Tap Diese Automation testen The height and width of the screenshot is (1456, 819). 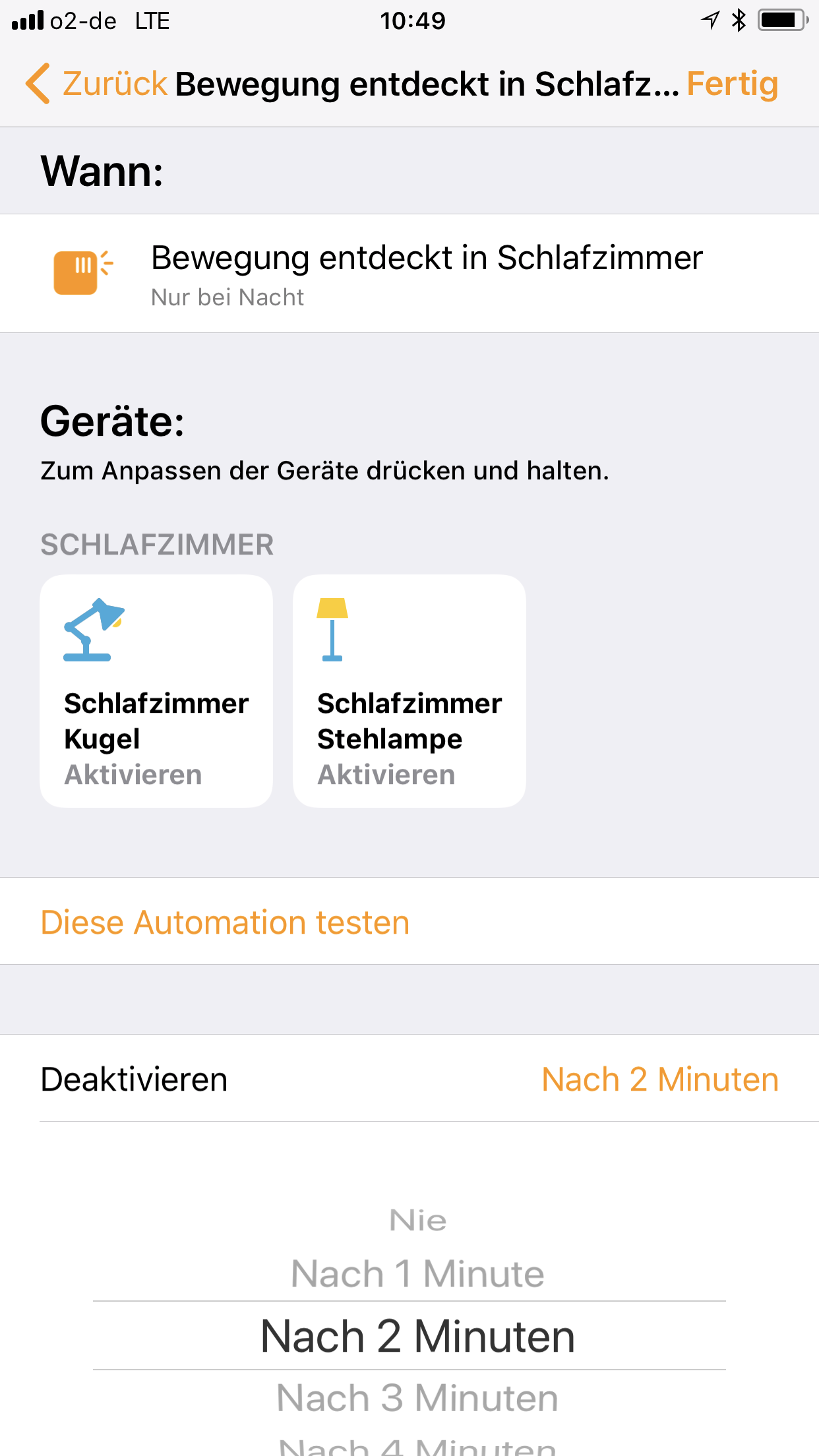tap(225, 922)
